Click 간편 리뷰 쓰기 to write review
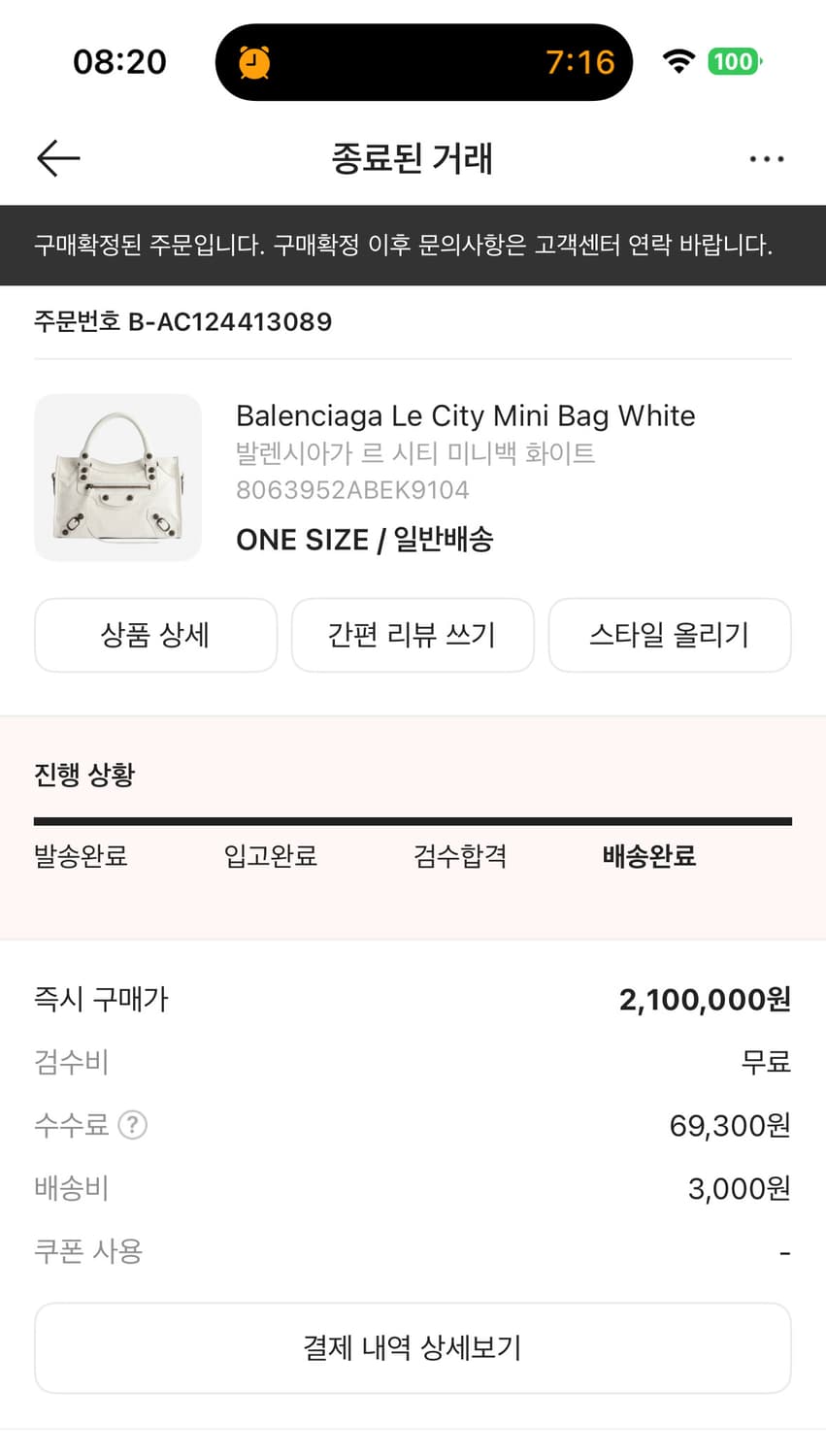826x1456 pixels. (x=413, y=635)
